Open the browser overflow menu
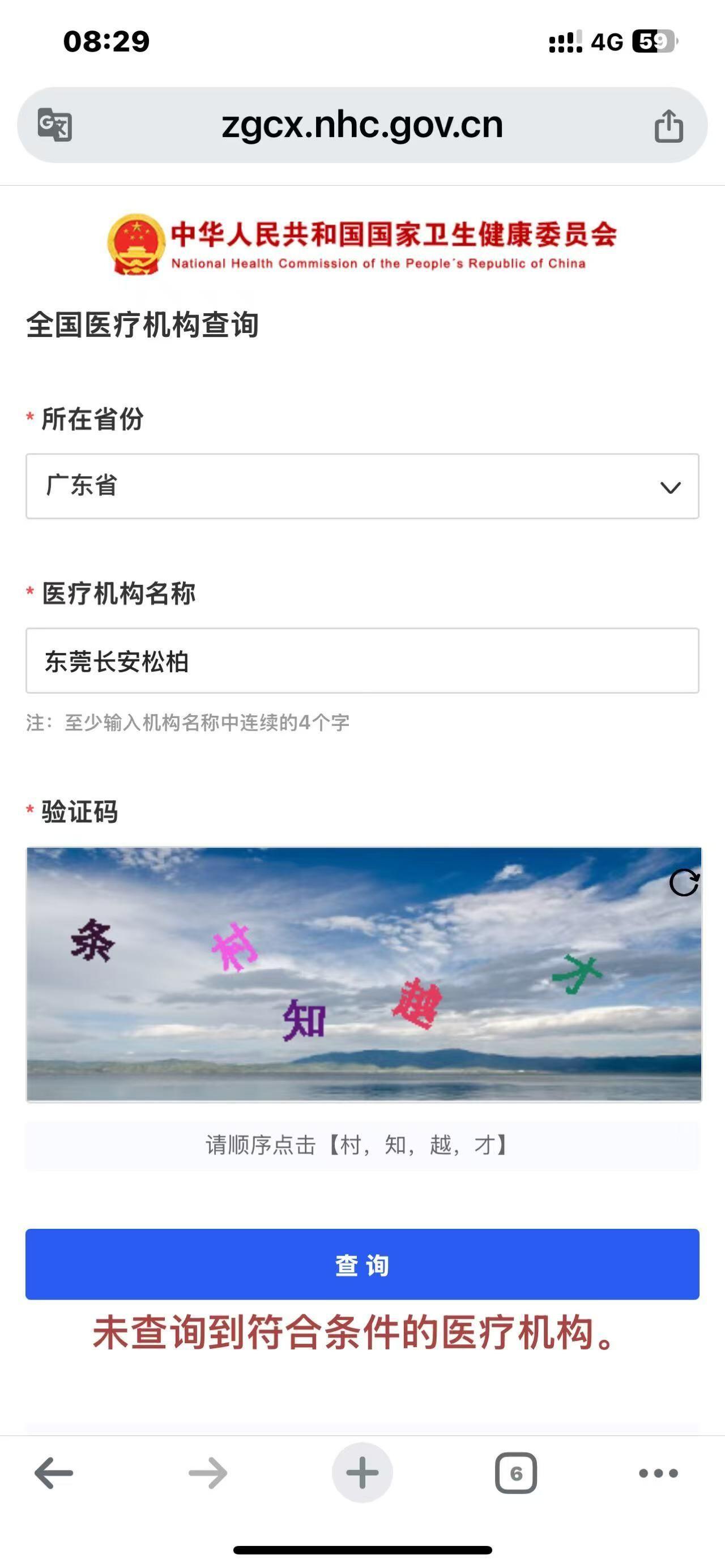 pos(658,1473)
